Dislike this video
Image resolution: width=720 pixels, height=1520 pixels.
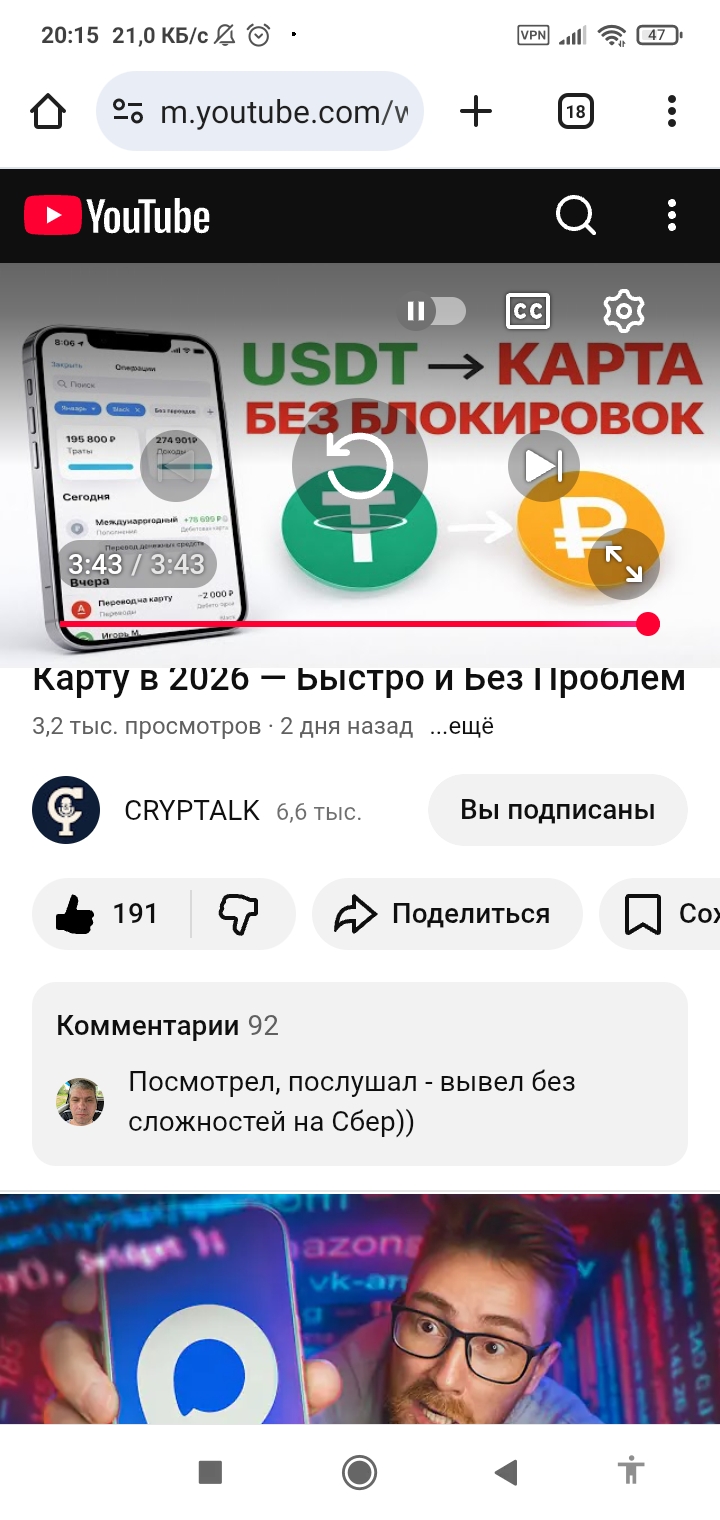coord(239,913)
